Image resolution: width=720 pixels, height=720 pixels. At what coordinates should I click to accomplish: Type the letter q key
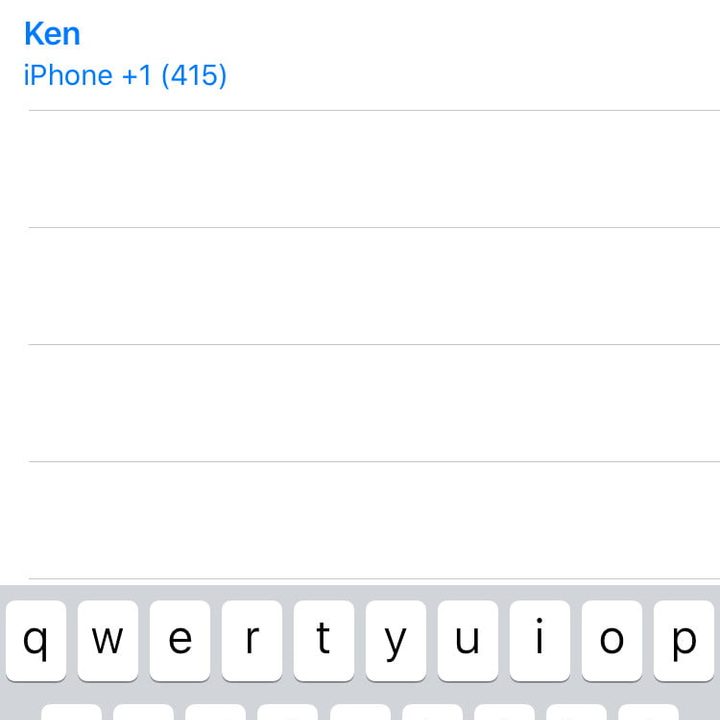(36, 641)
